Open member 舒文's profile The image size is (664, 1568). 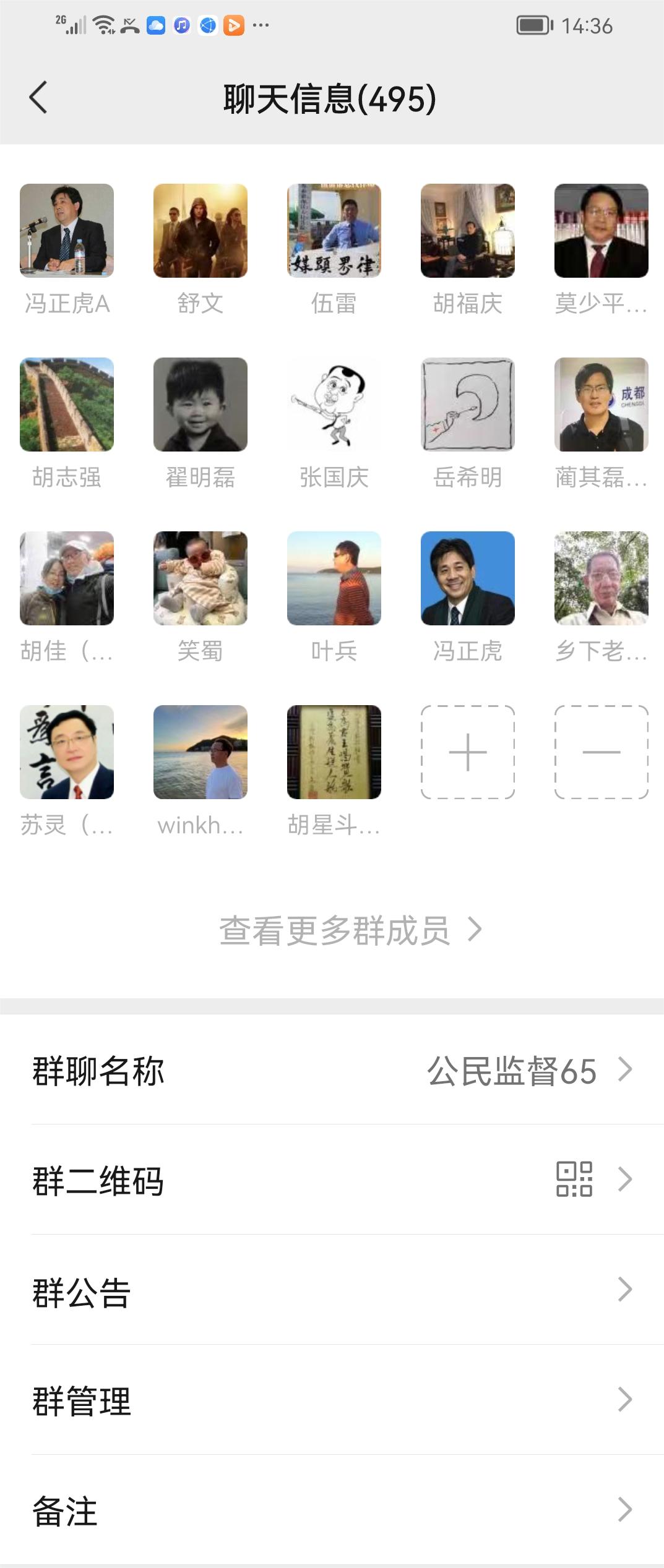pyautogui.click(x=200, y=231)
